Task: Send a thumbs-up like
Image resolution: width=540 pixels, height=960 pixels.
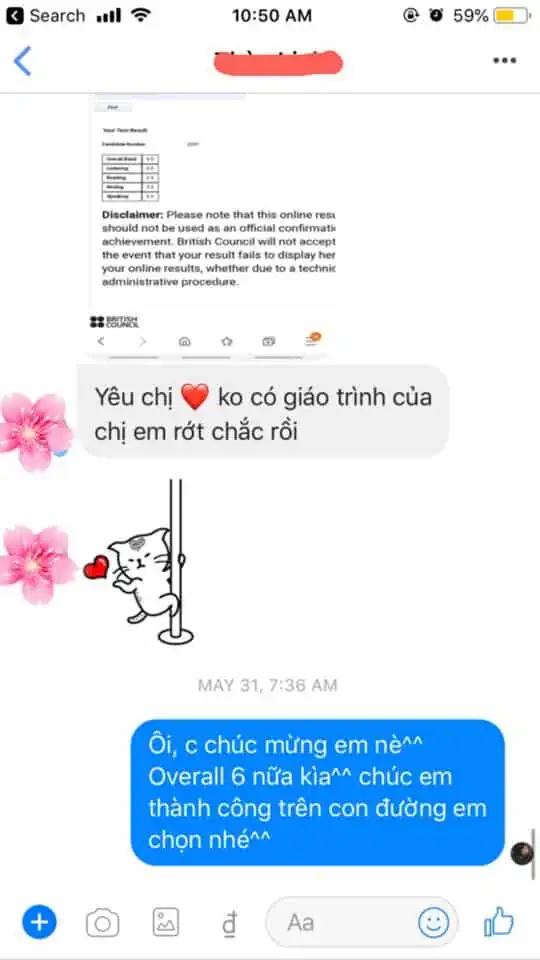Action: pyautogui.click(x=499, y=921)
